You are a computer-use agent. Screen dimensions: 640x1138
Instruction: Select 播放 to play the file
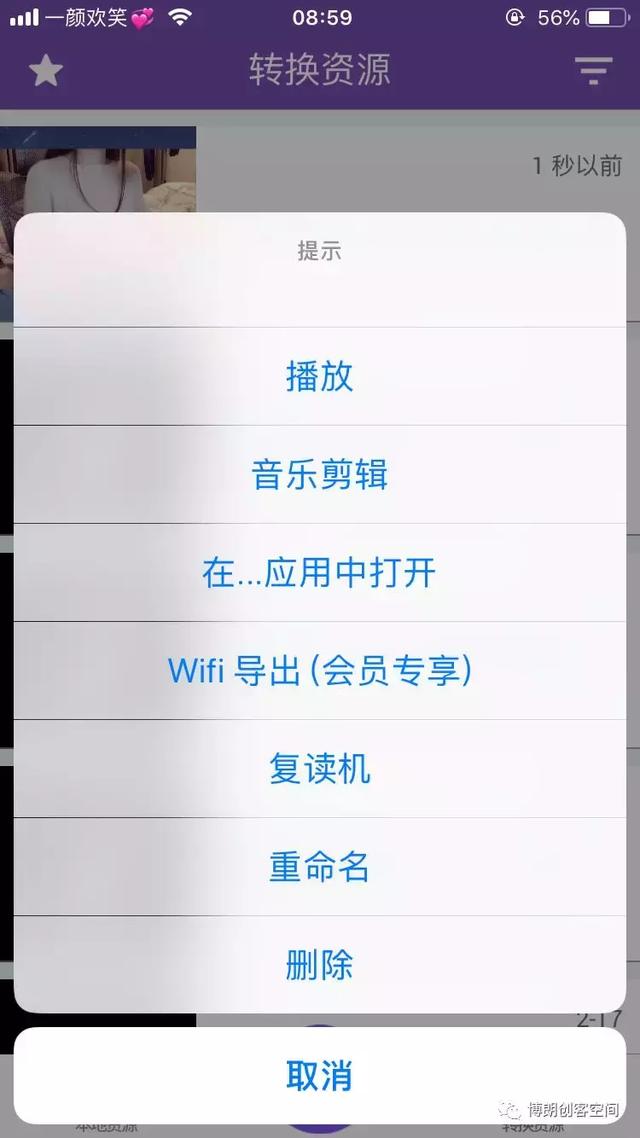(x=320, y=377)
